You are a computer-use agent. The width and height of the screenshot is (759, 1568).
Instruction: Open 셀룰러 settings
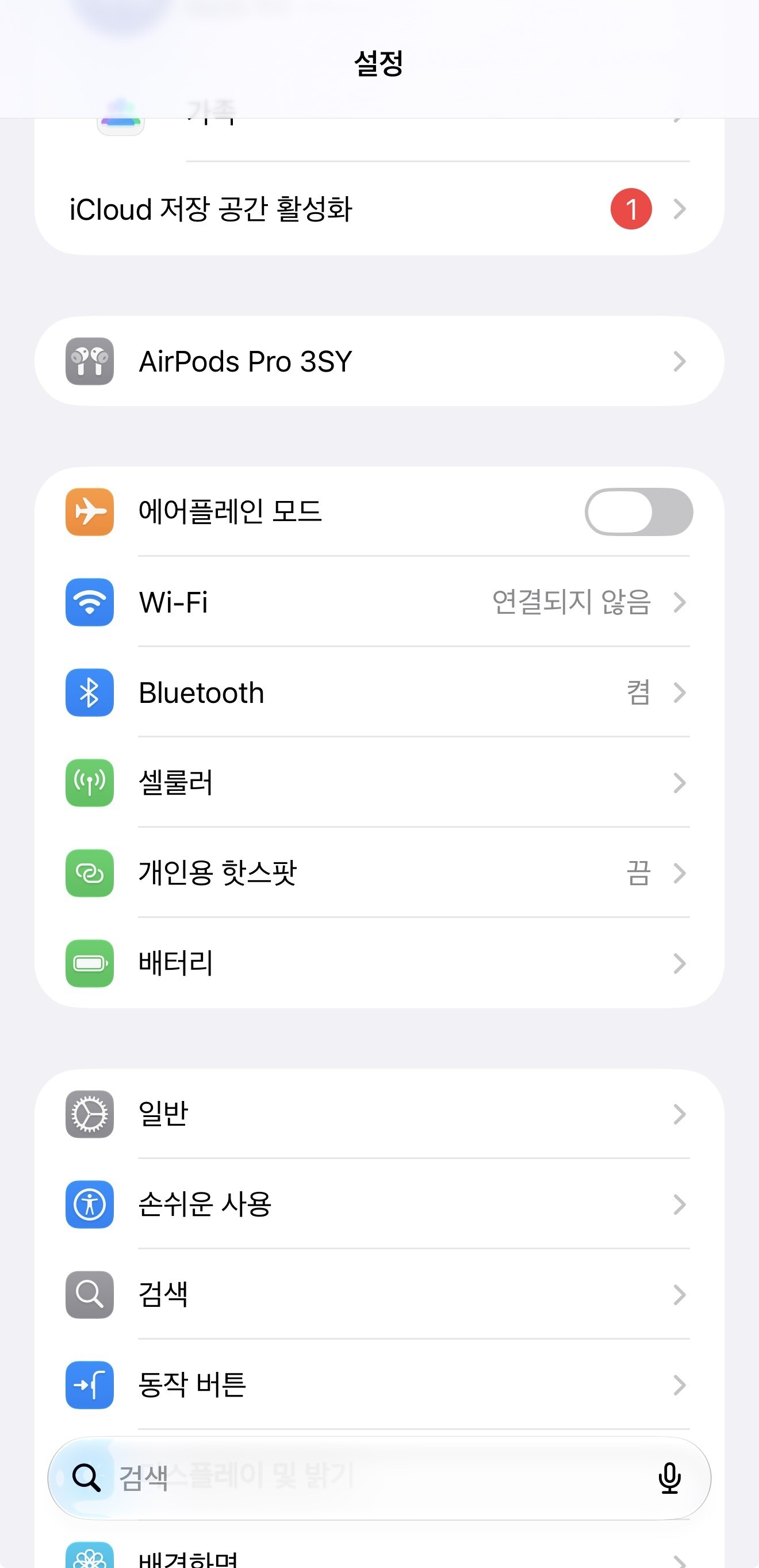[x=379, y=782]
